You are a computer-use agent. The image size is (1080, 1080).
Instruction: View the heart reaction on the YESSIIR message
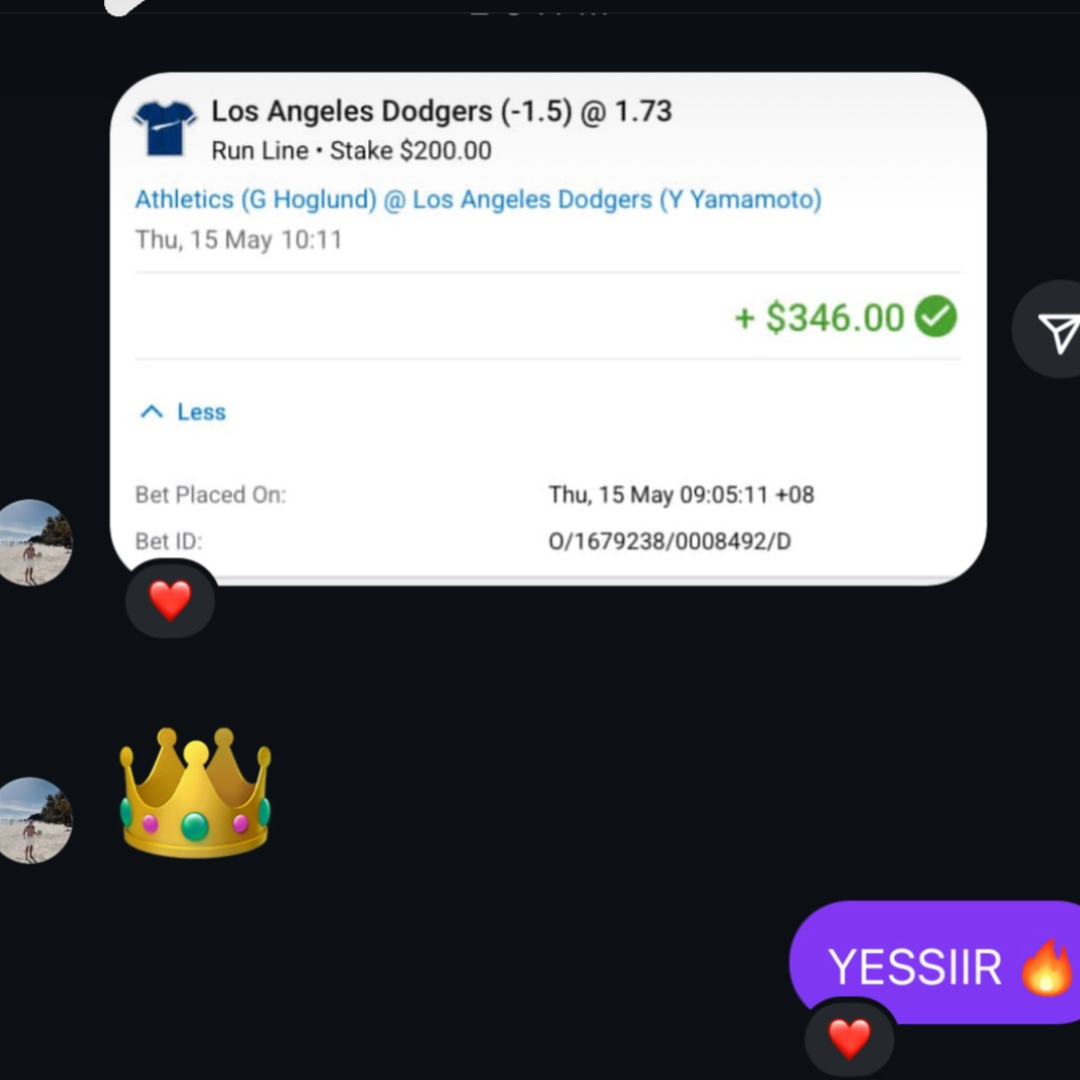pos(849,1039)
